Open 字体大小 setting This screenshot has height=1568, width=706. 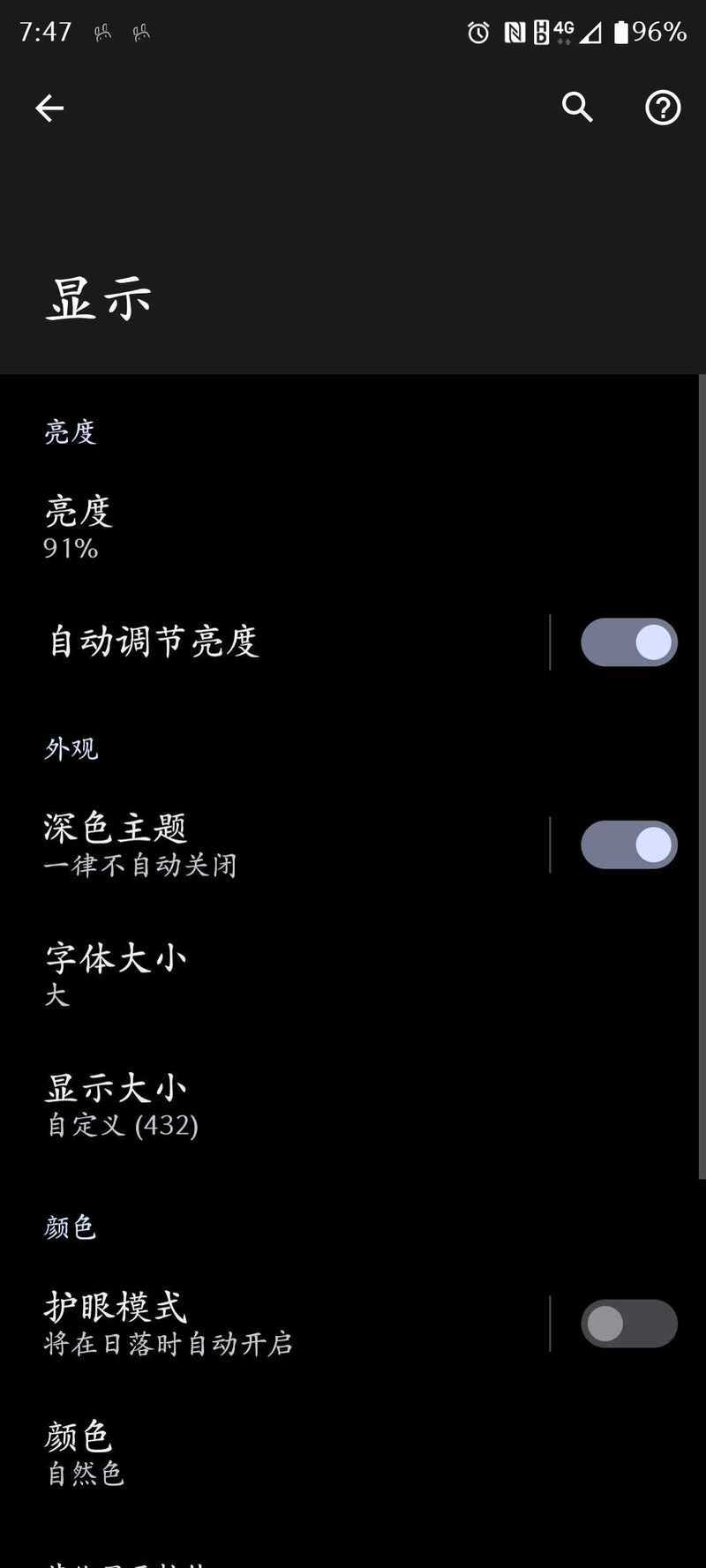click(x=353, y=975)
